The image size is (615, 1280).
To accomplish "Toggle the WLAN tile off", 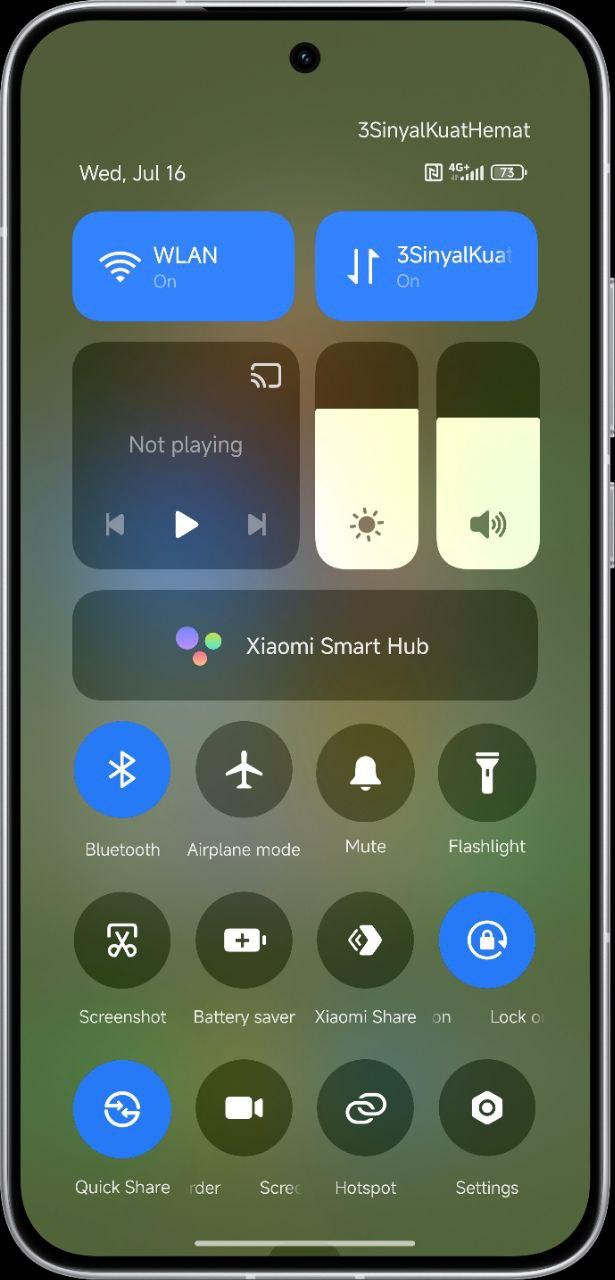I will (183, 266).
